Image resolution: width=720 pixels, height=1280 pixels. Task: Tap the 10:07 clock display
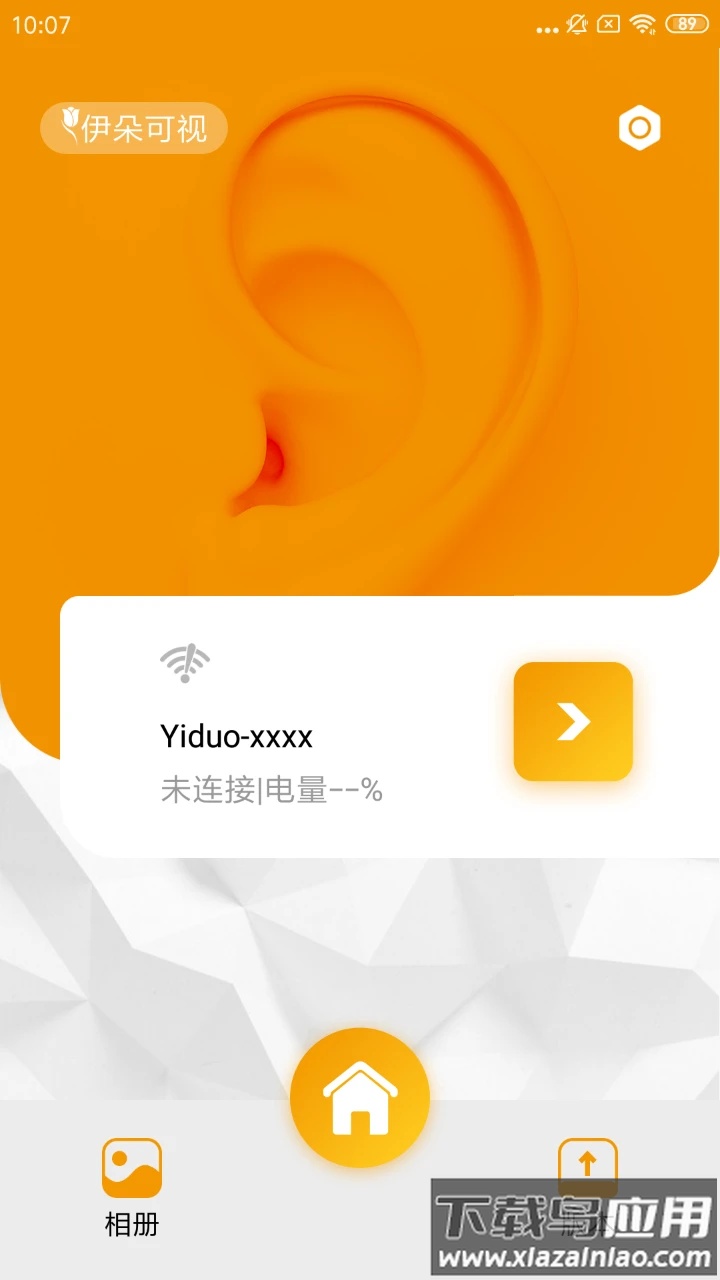(x=40, y=24)
